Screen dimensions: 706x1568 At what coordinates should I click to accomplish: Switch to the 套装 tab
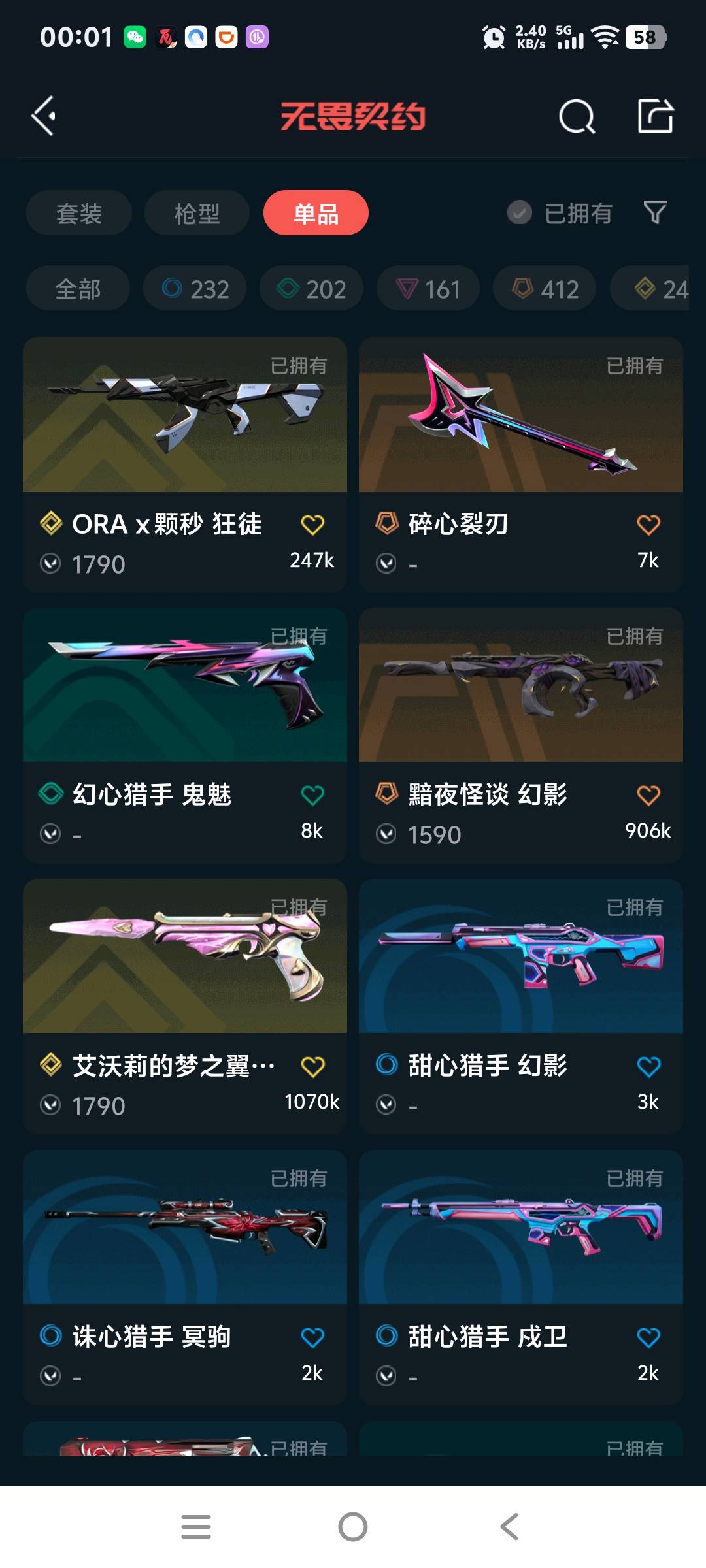79,213
